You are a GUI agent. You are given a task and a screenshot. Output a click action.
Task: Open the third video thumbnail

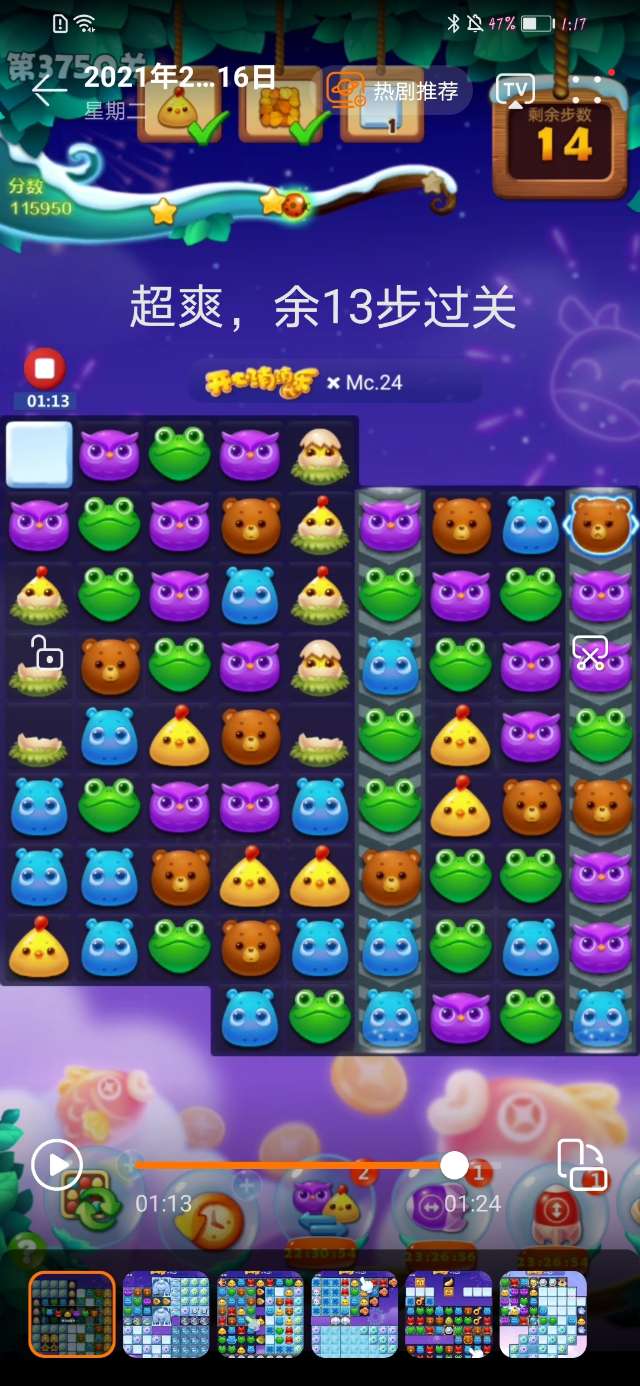click(x=260, y=1313)
